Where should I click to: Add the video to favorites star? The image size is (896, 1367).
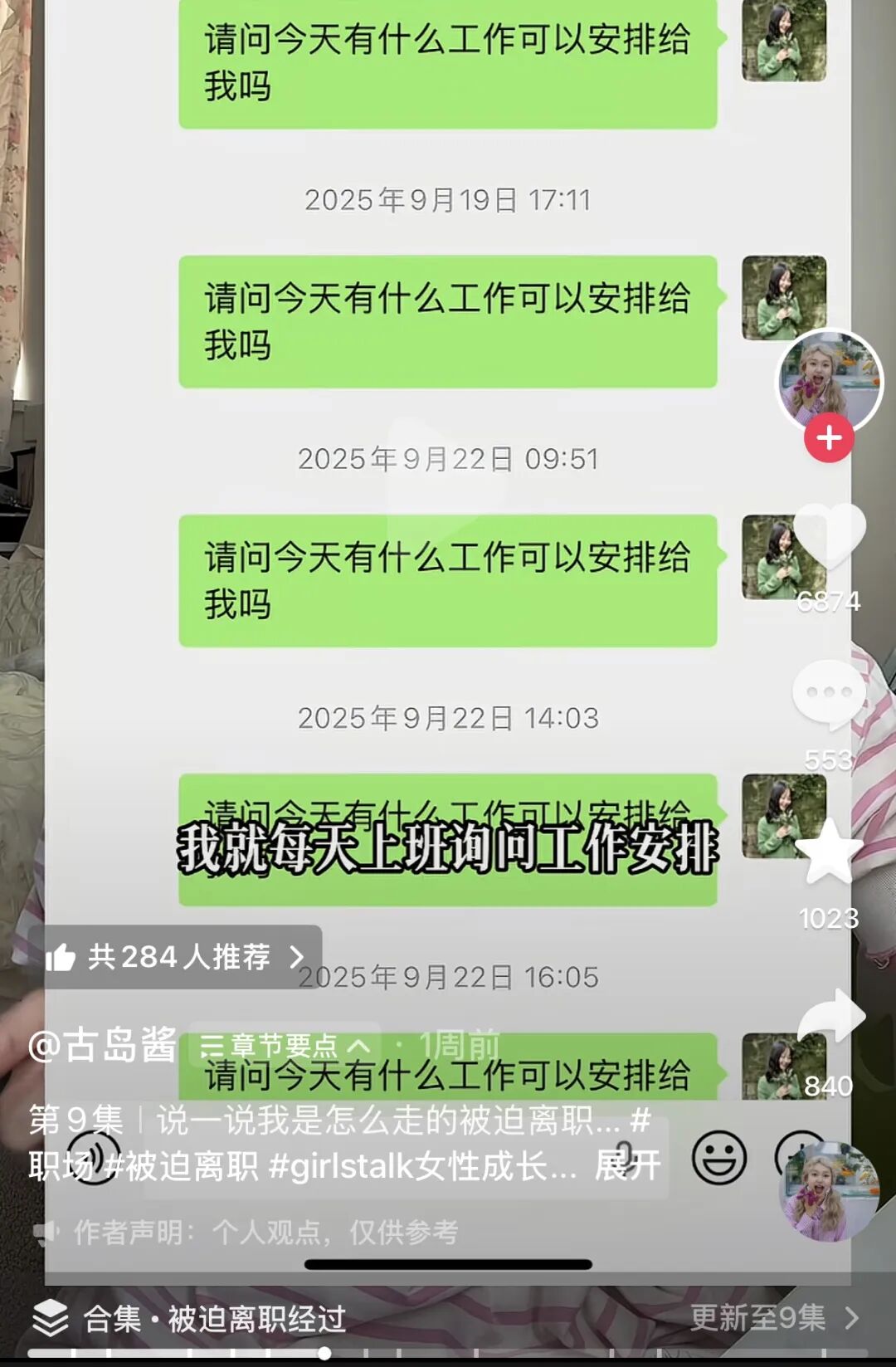(830, 851)
